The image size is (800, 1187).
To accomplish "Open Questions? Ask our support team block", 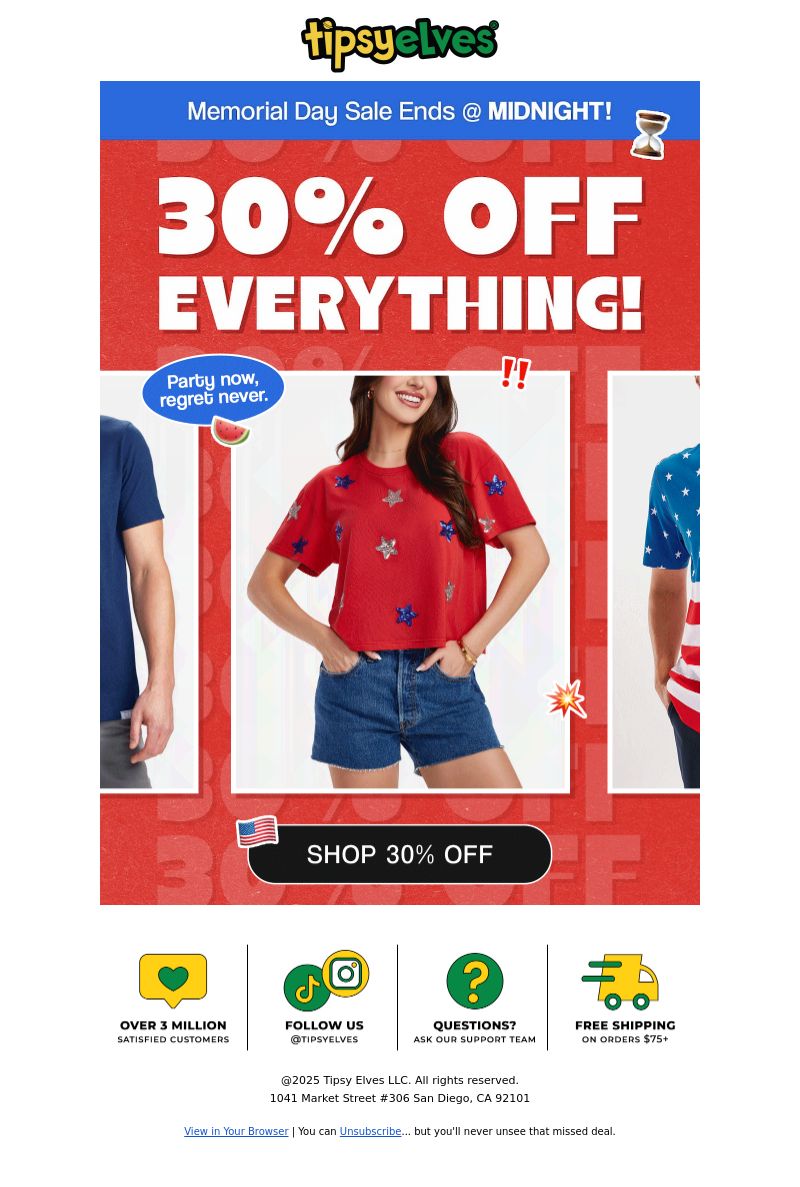I will click(x=474, y=997).
